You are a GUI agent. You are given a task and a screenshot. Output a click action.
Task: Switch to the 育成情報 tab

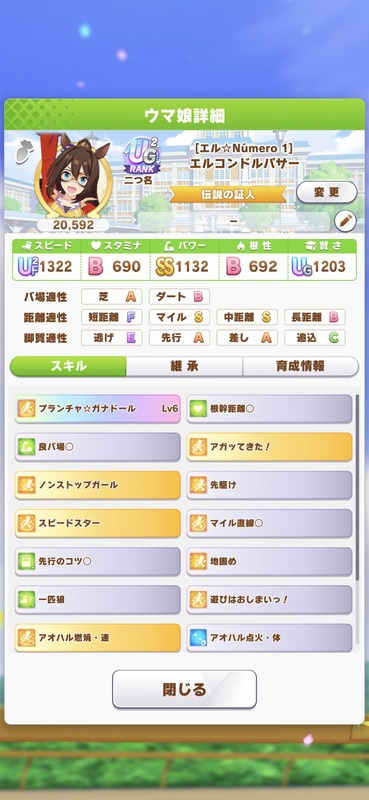coord(300,366)
